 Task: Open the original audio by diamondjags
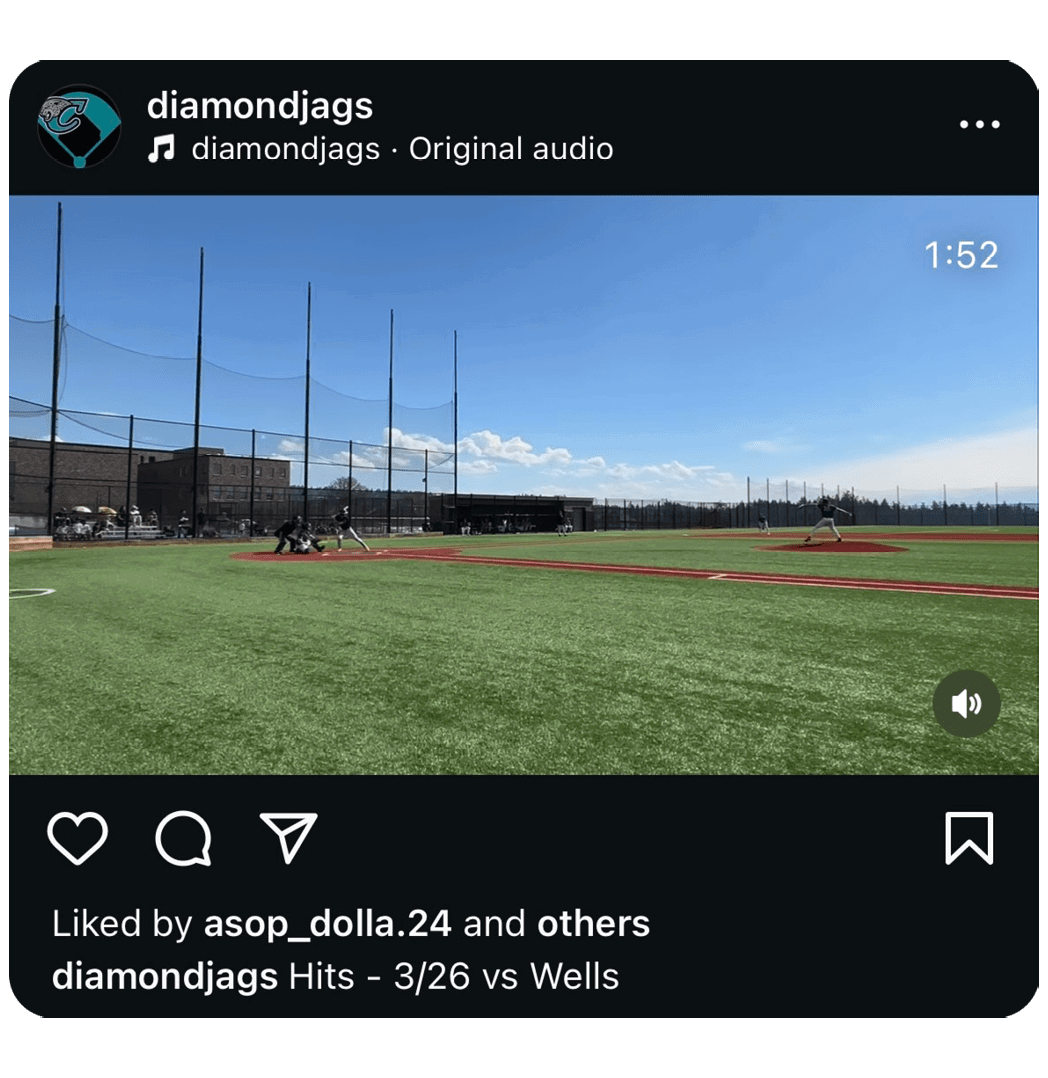click(400, 149)
